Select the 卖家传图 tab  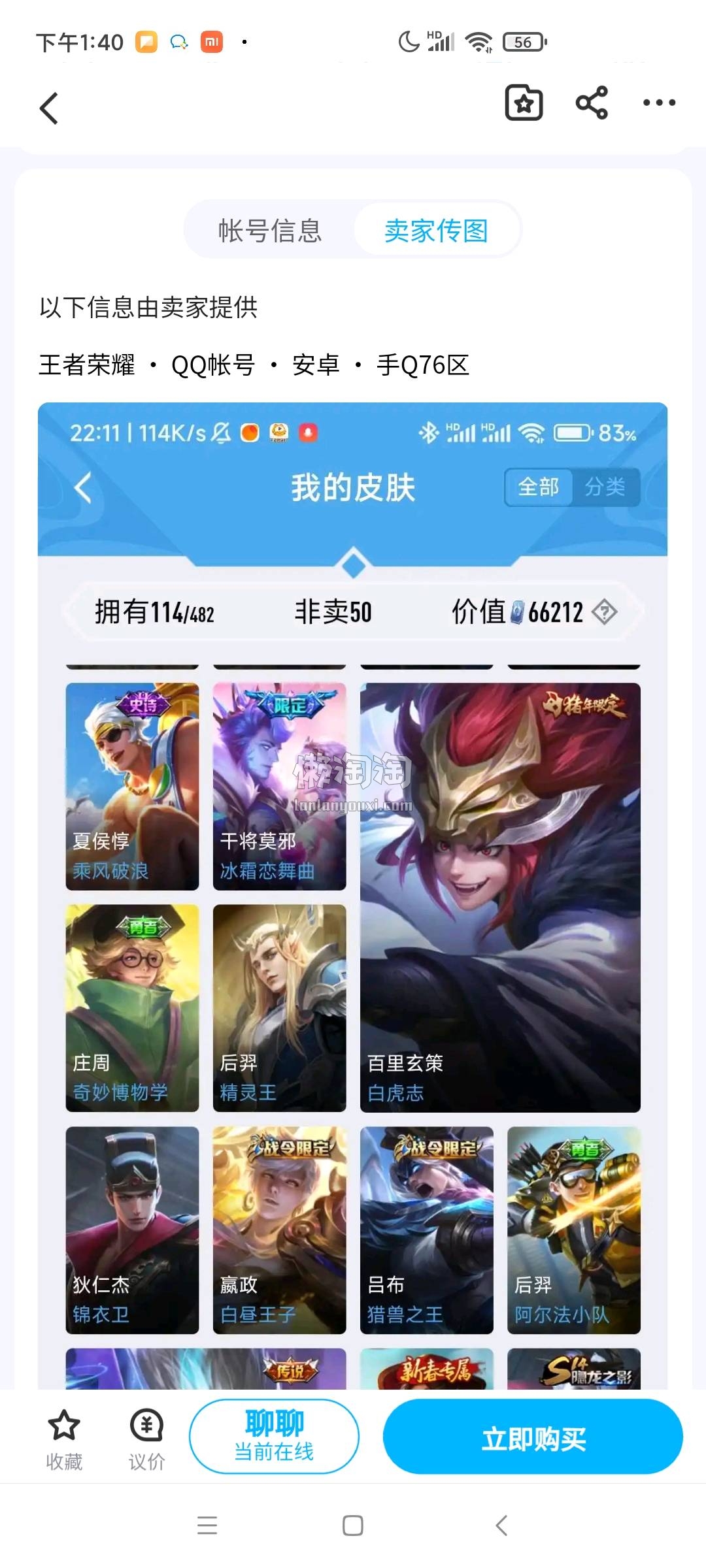click(x=436, y=231)
